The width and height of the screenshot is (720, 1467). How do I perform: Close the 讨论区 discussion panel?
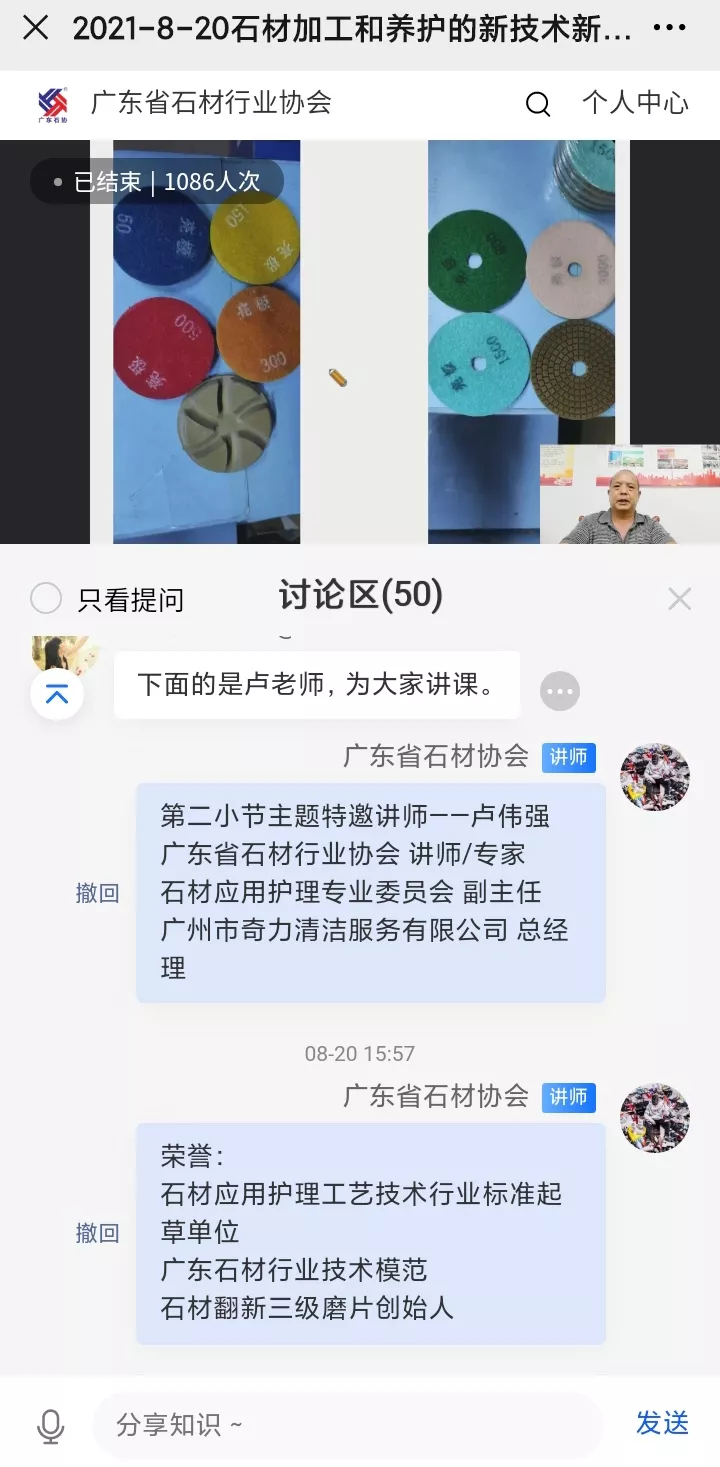679,599
